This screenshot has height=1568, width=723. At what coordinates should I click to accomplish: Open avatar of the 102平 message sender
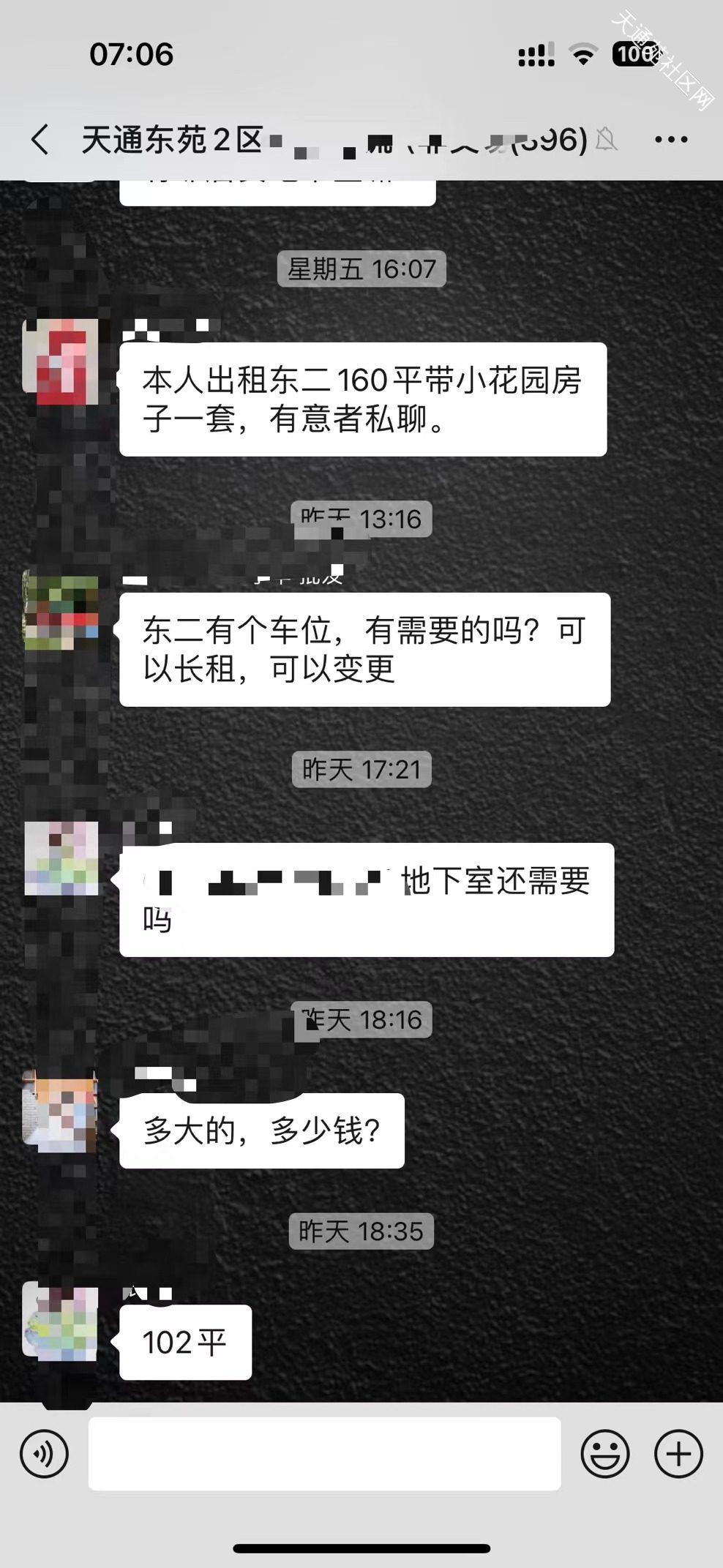[x=61, y=1324]
